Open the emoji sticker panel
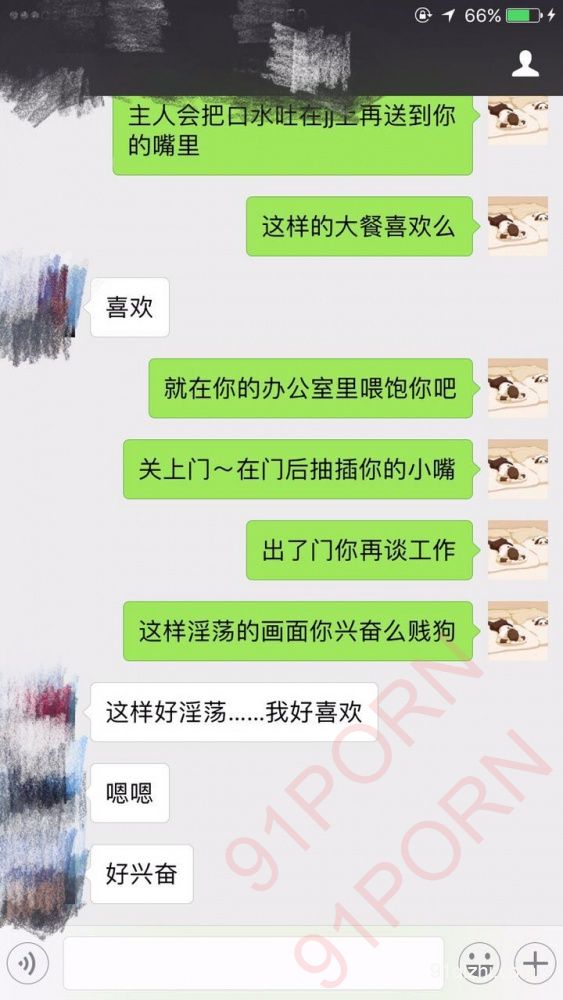 (x=479, y=963)
